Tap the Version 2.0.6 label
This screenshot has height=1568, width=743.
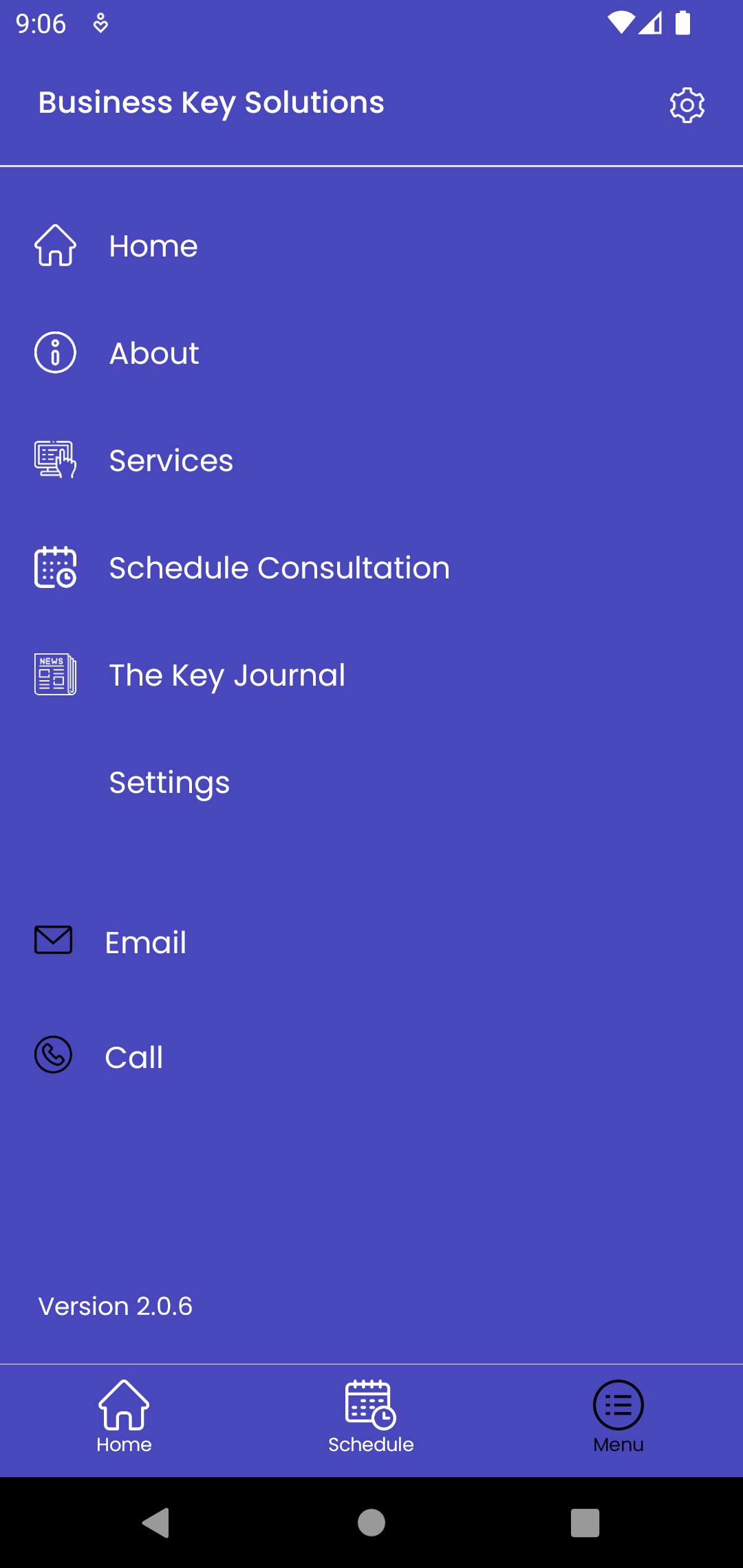pos(115,1305)
